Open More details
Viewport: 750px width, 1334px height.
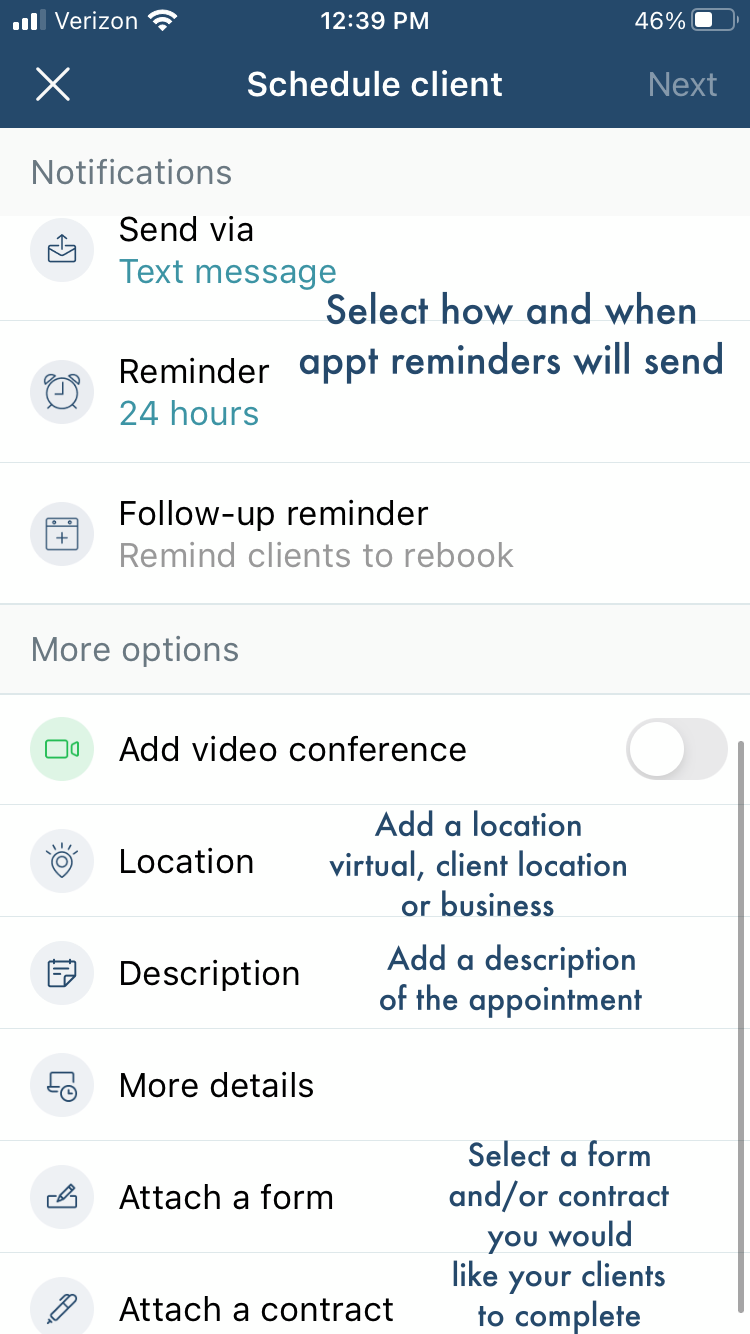pos(375,1085)
